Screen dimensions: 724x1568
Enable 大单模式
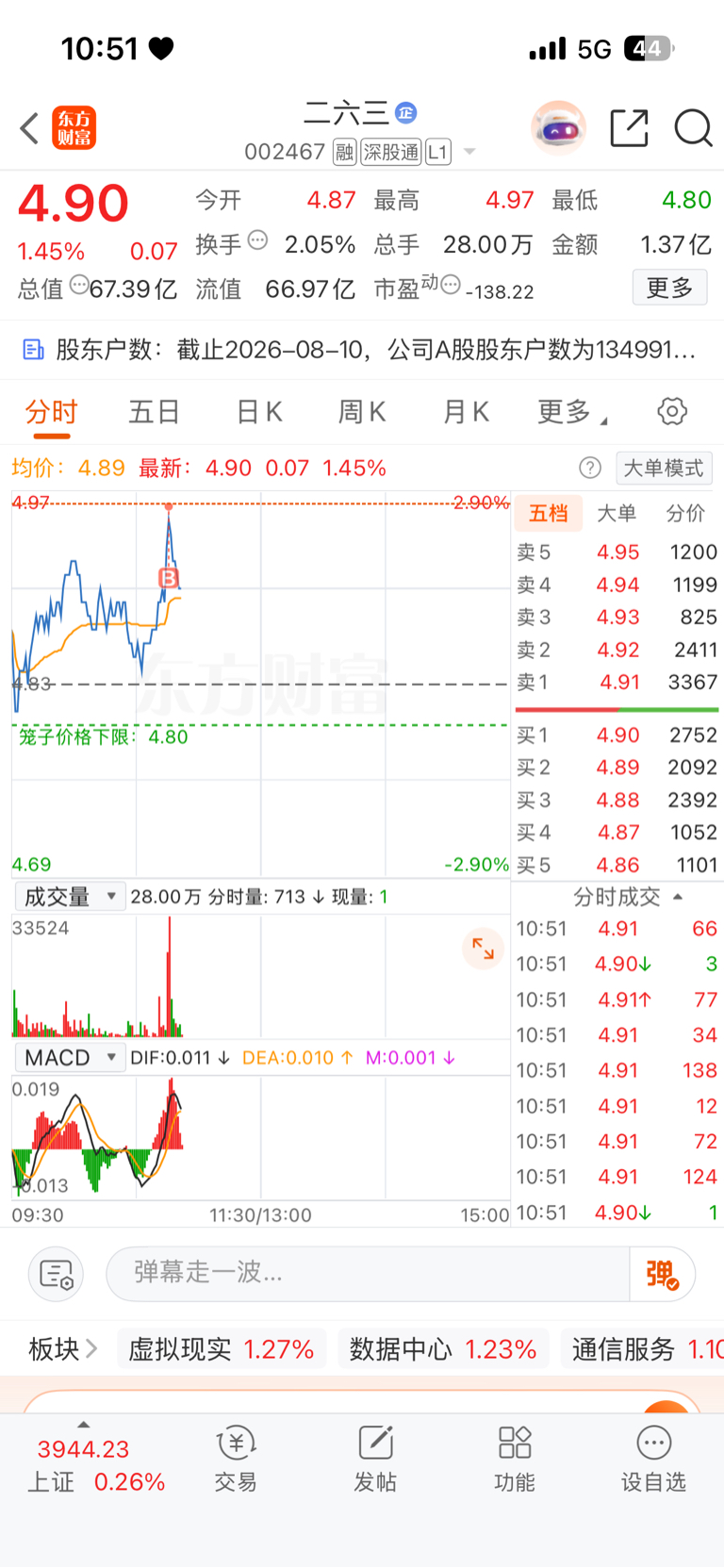click(664, 468)
